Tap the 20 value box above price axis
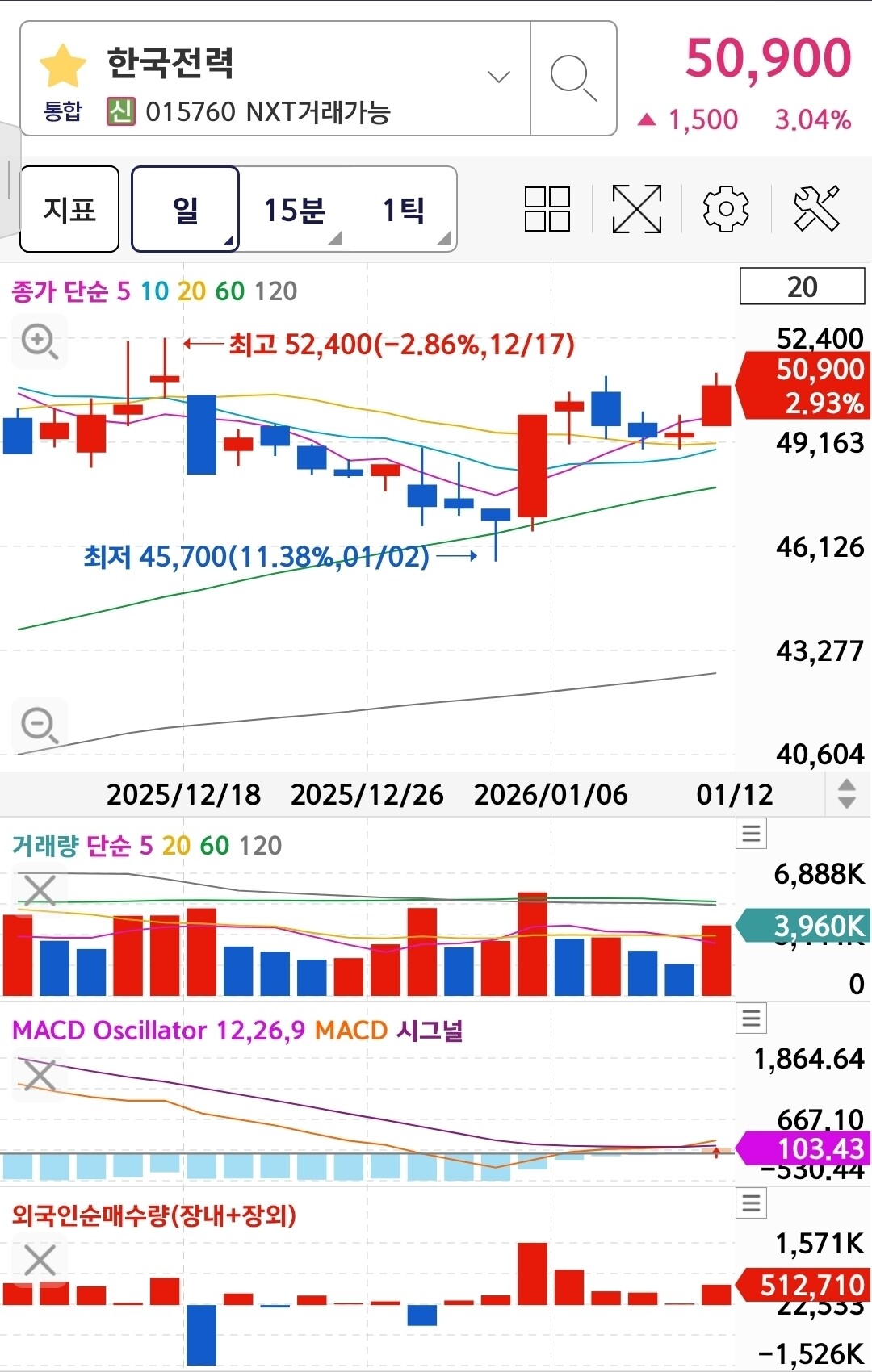Image resolution: width=872 pixels, height=1372 pixels. 802,287
